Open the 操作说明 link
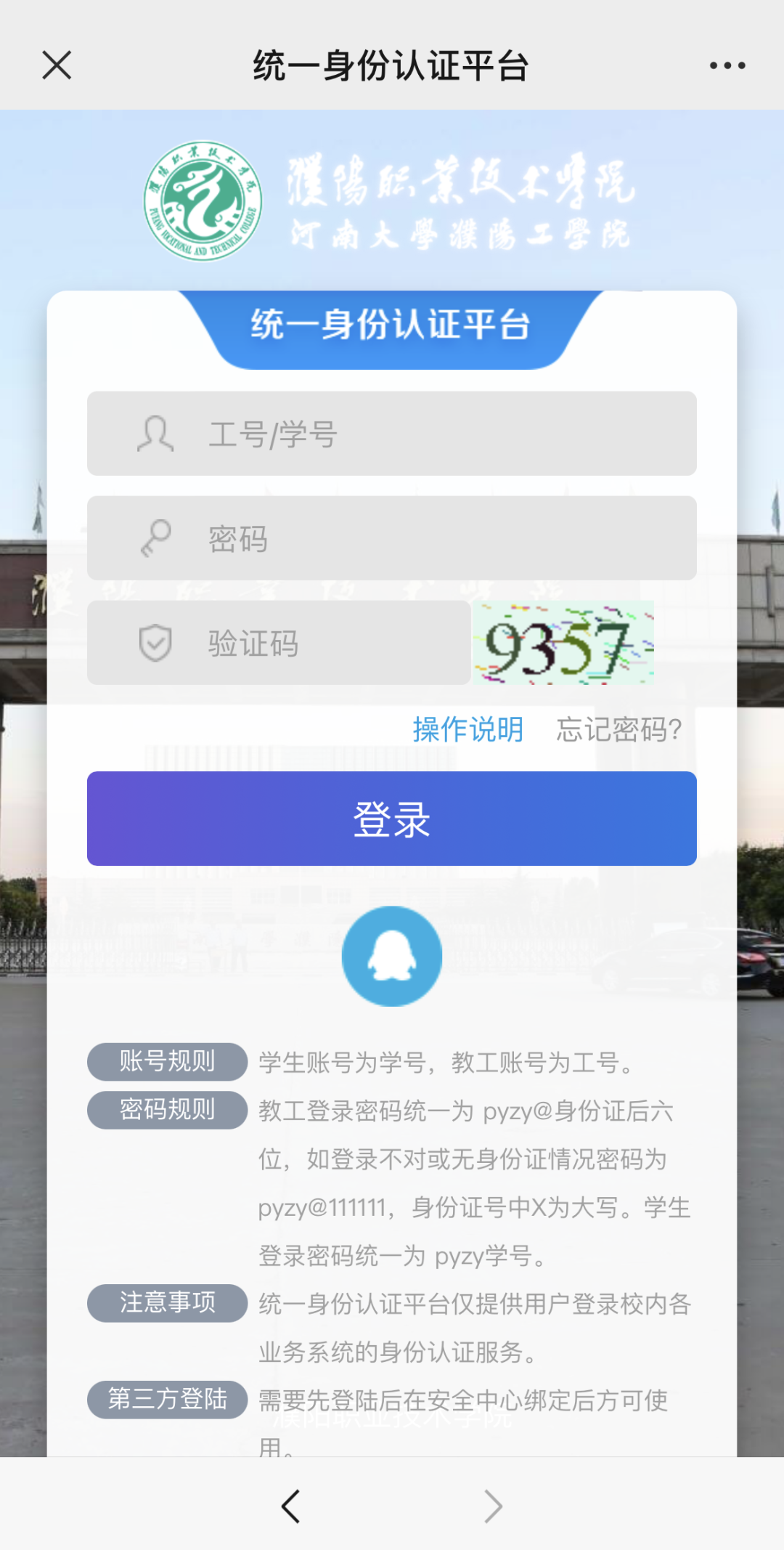 click(468, 729)
